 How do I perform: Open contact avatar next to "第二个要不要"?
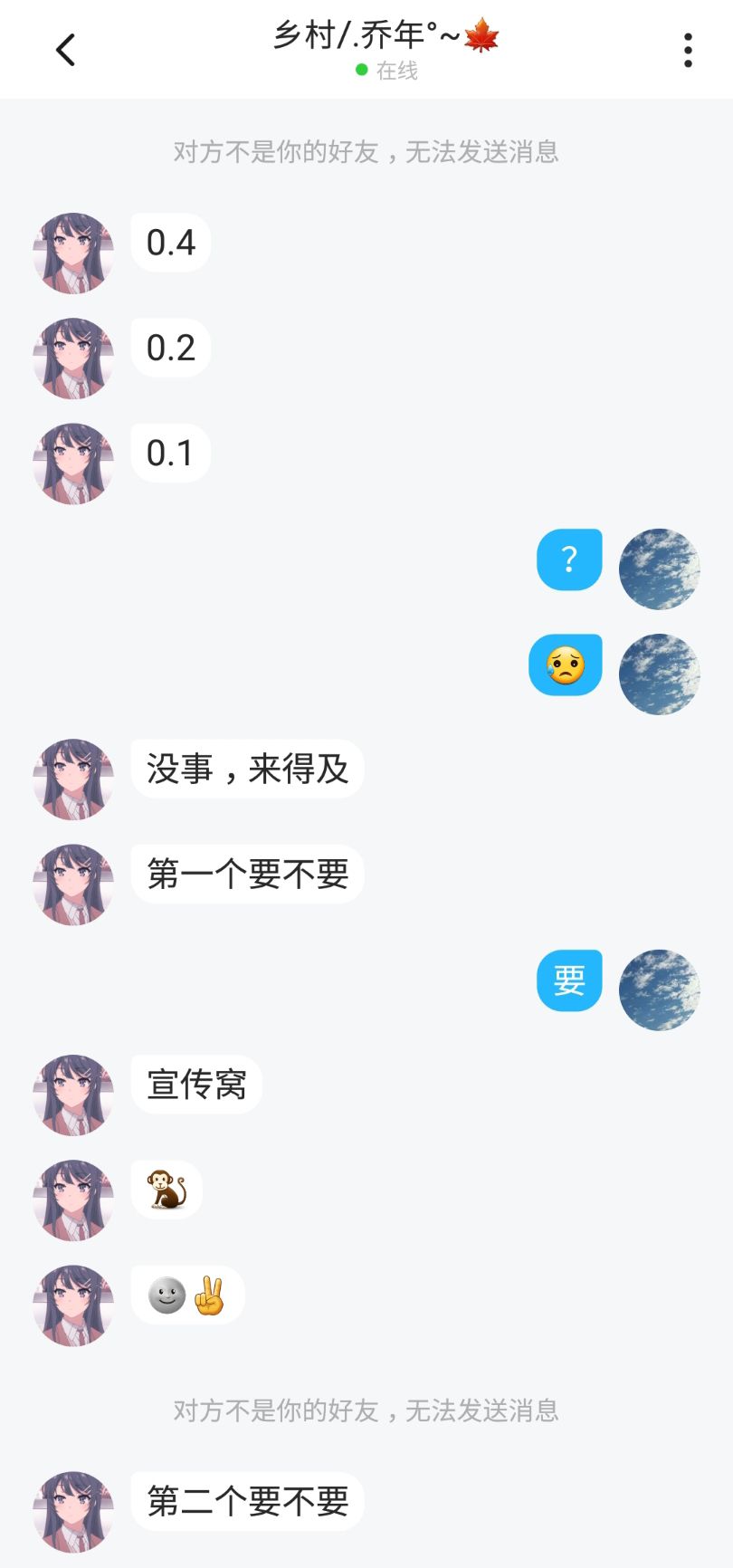(73, 1511)
